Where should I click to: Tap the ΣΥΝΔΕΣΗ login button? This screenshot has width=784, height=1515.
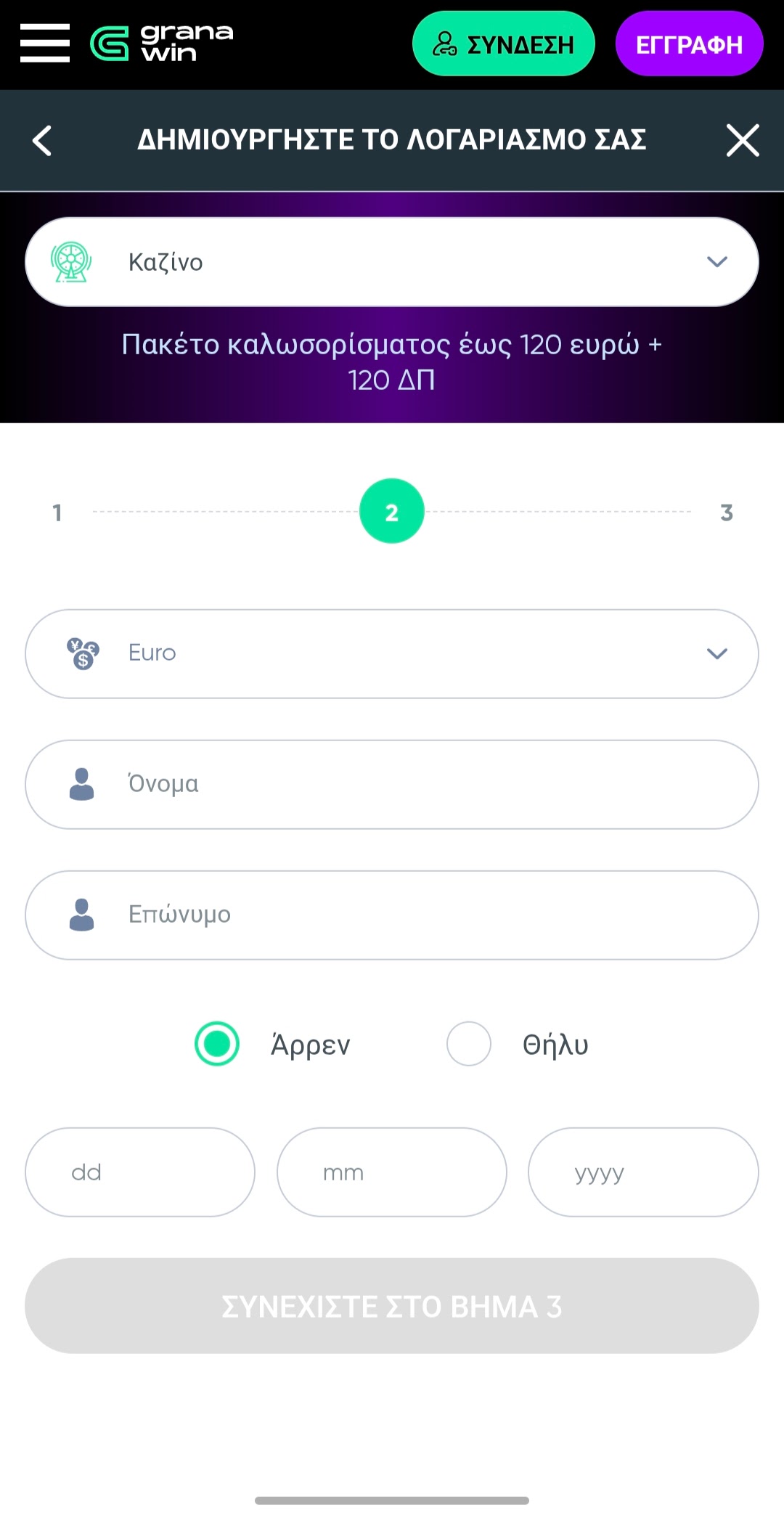503,44
